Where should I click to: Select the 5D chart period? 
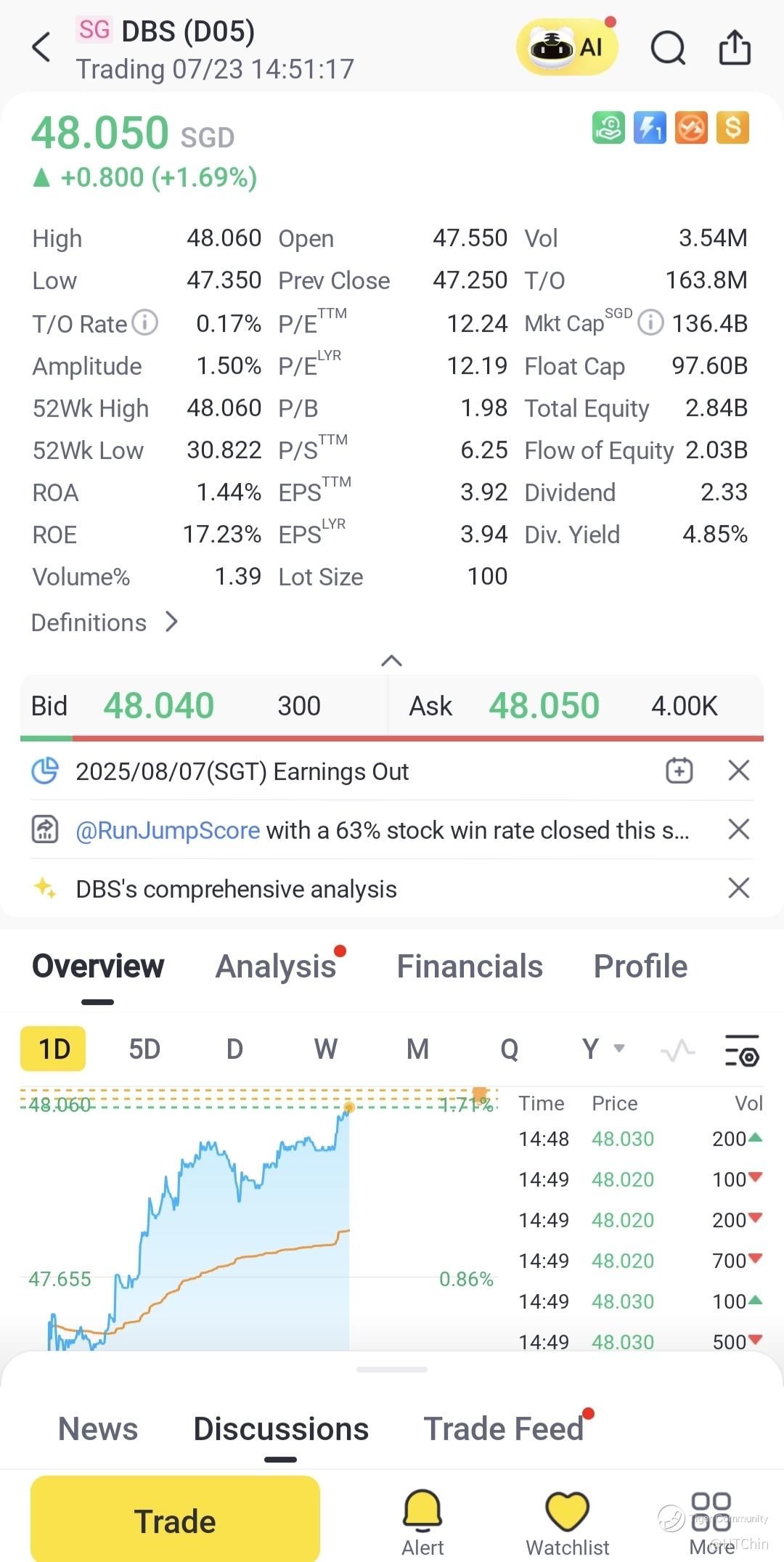[144, 1049]
